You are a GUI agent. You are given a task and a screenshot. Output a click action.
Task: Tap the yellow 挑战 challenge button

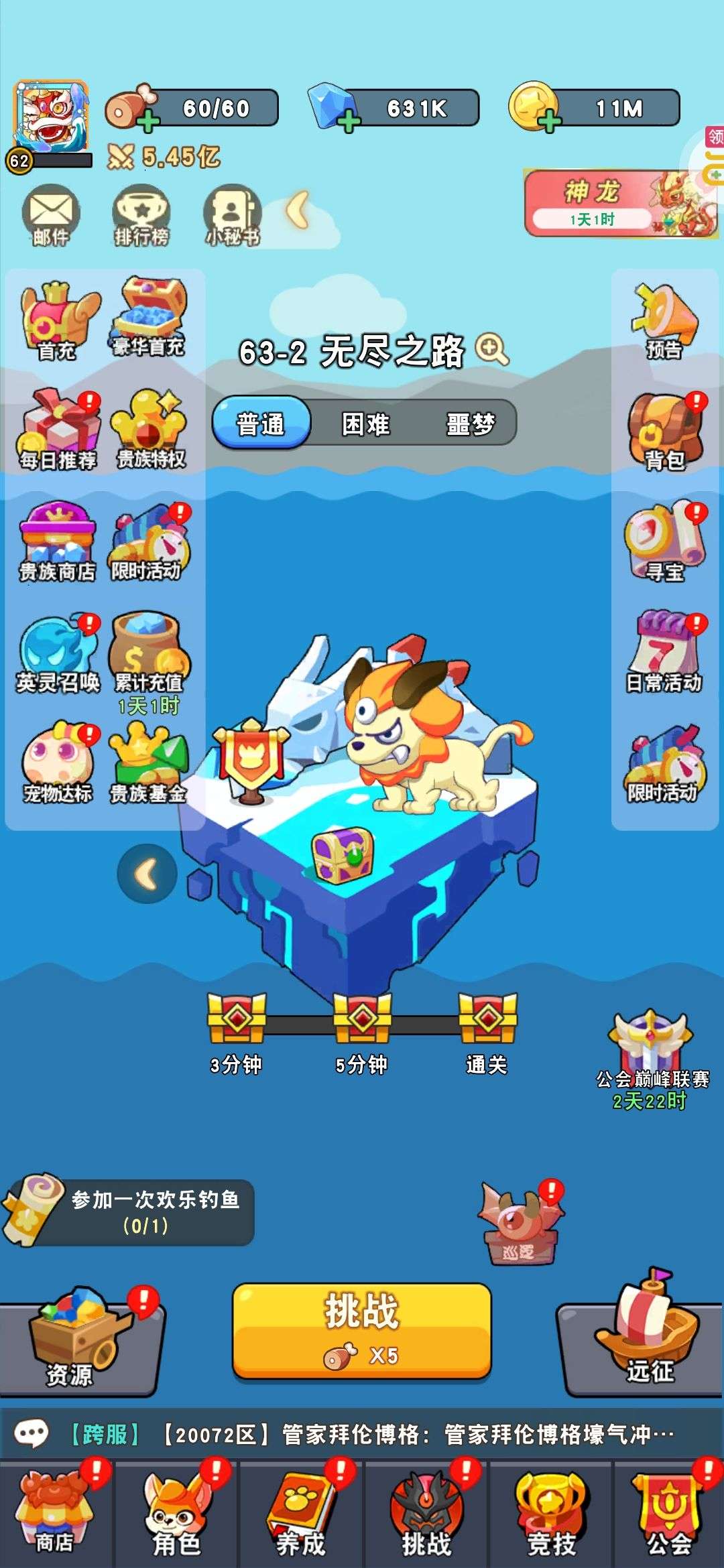[362, 1330]
